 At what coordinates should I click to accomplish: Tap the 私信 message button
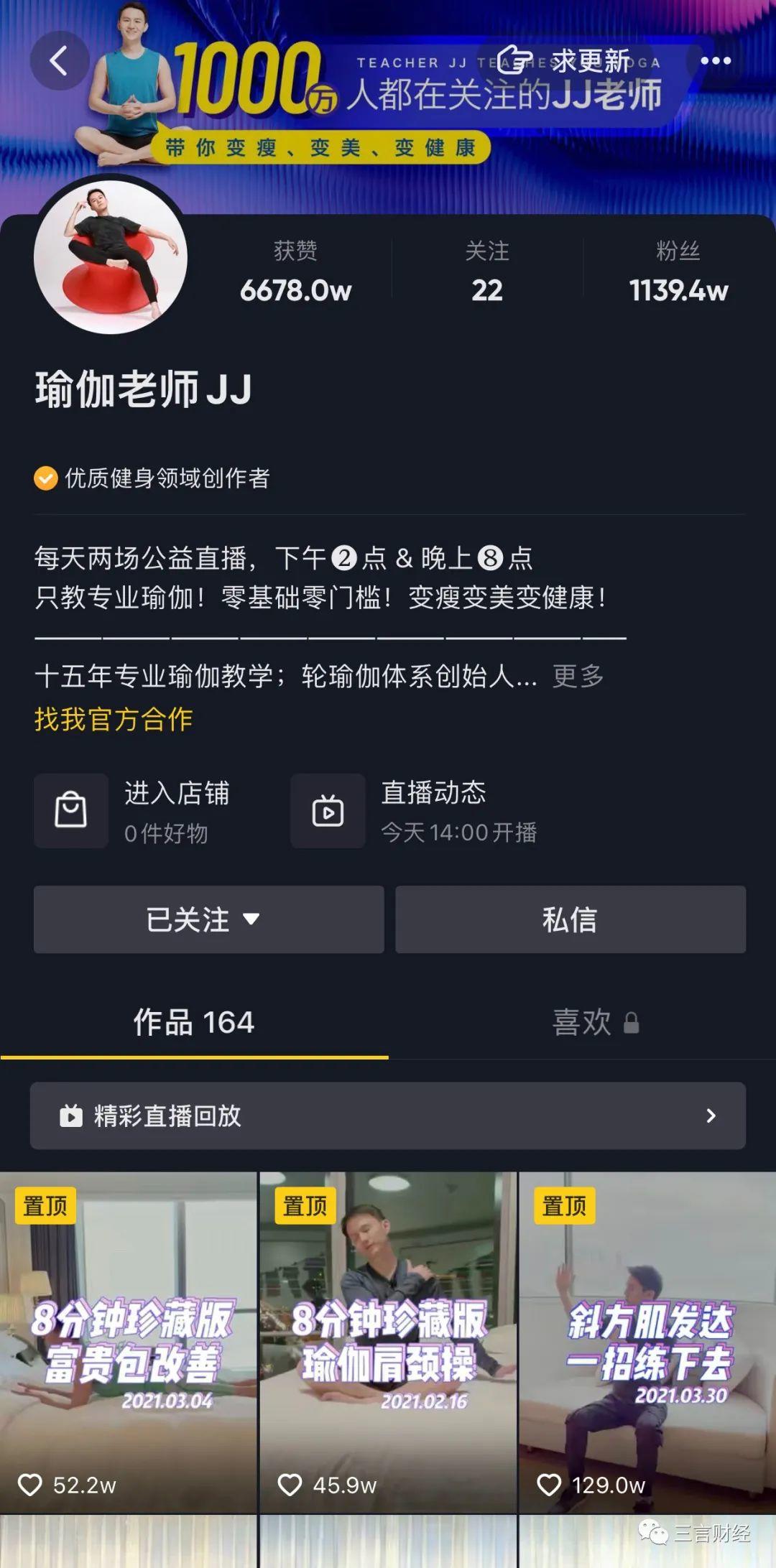571,920
